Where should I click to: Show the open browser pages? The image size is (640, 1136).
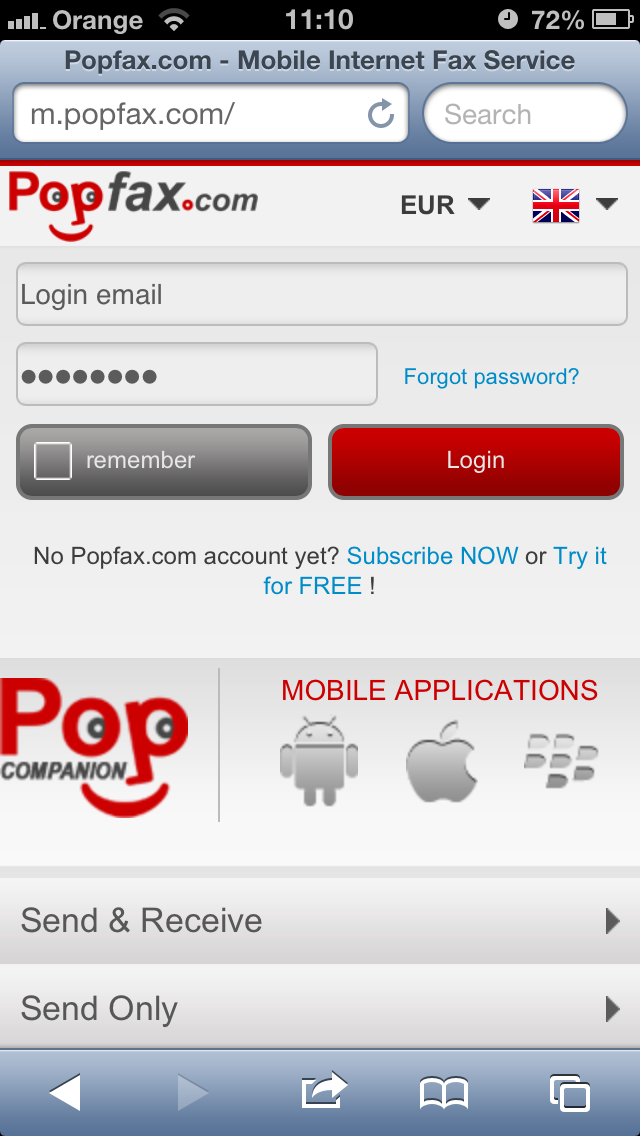570,1093
